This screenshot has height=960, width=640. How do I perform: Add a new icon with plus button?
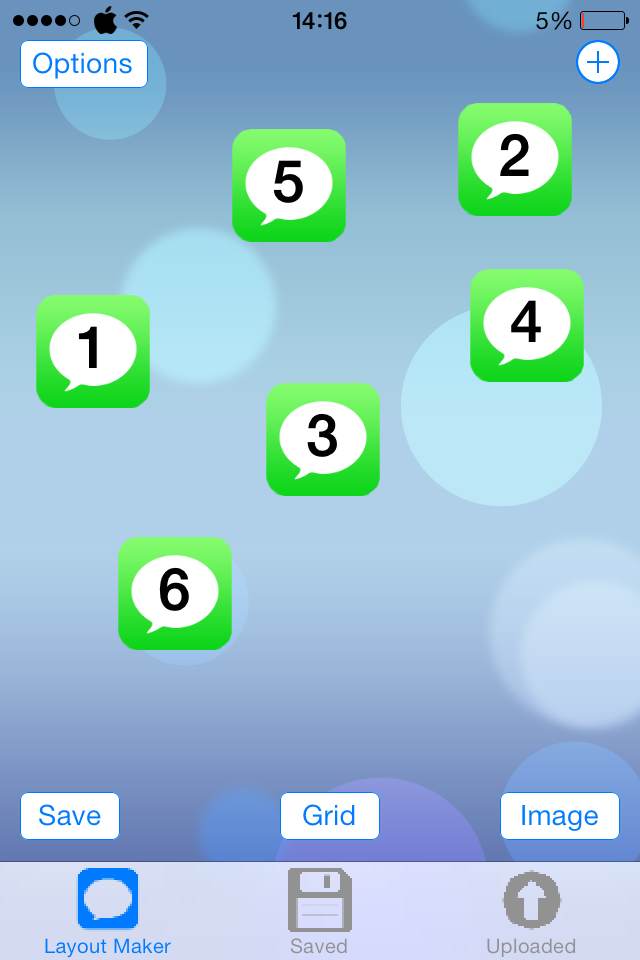pyautogui.click(x=597, y=63)
